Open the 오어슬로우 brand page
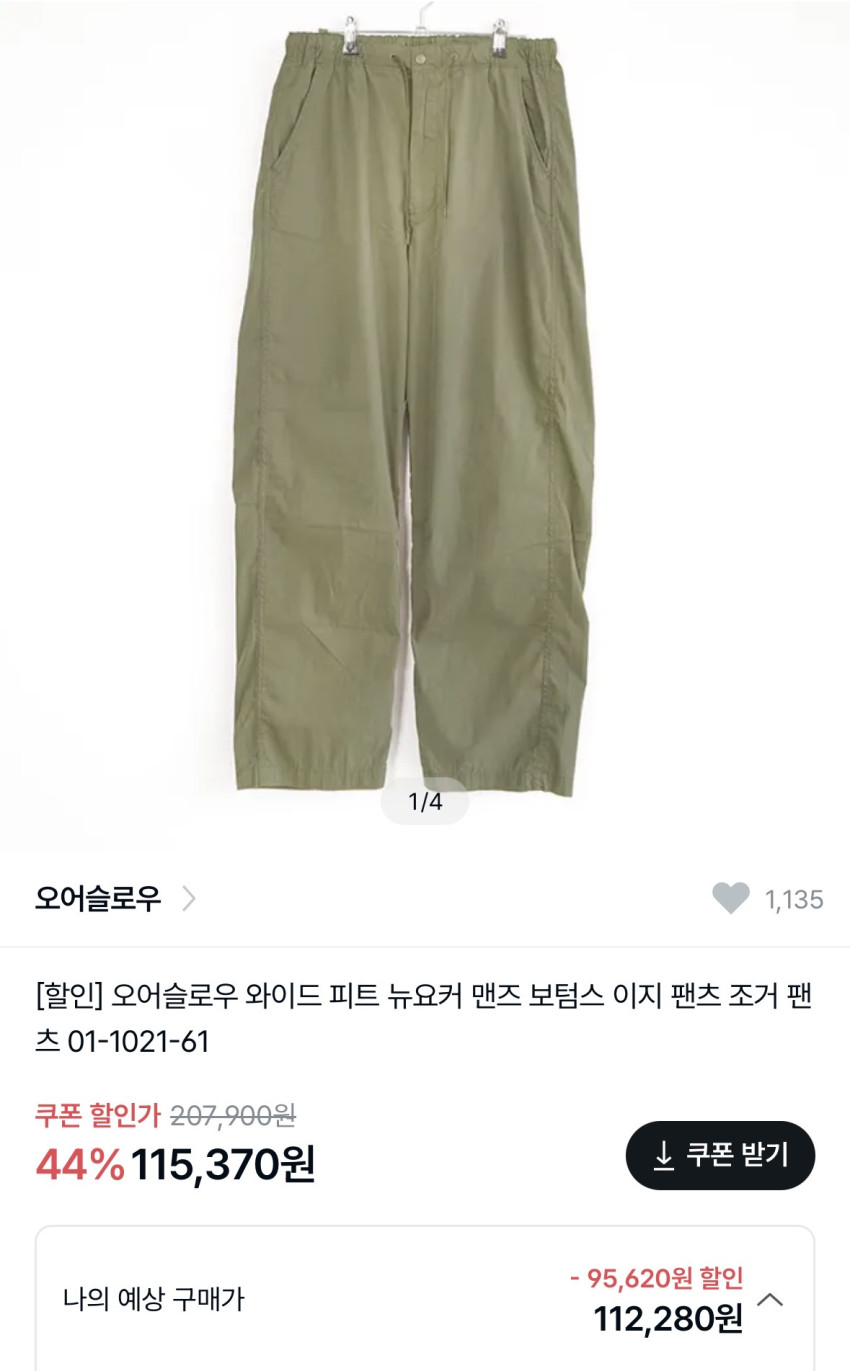 coord(114,898)
